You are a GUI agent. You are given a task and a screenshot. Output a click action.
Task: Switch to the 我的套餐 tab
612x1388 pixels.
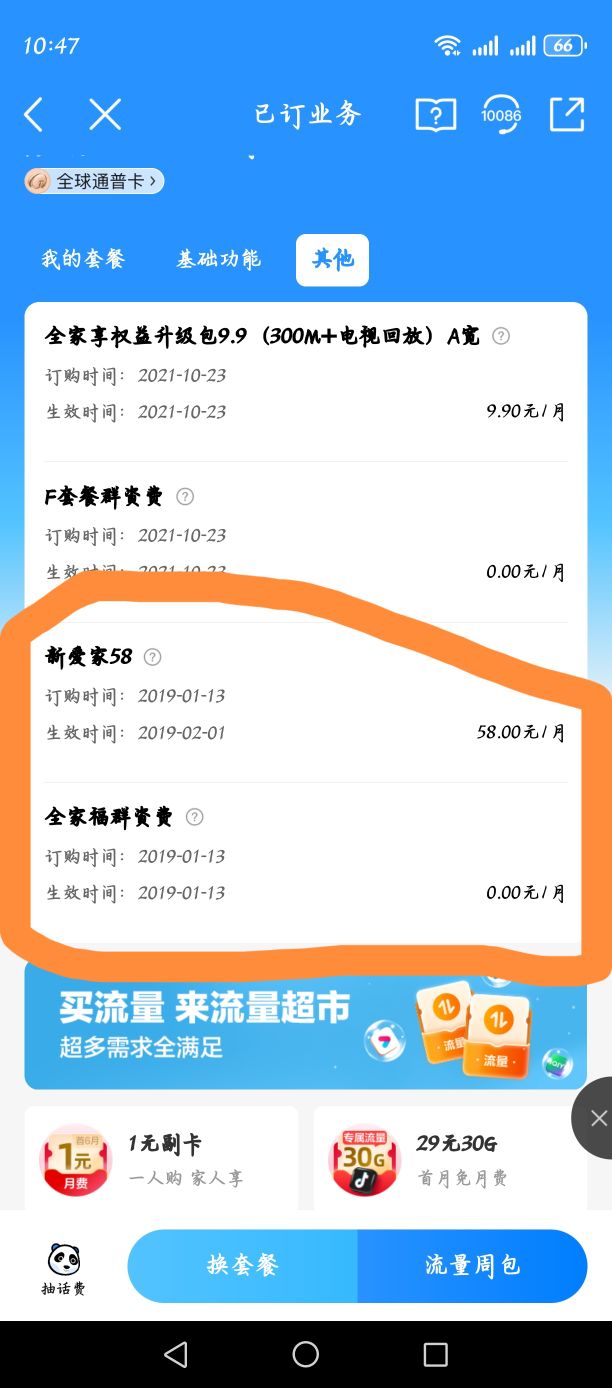(83, 260)
